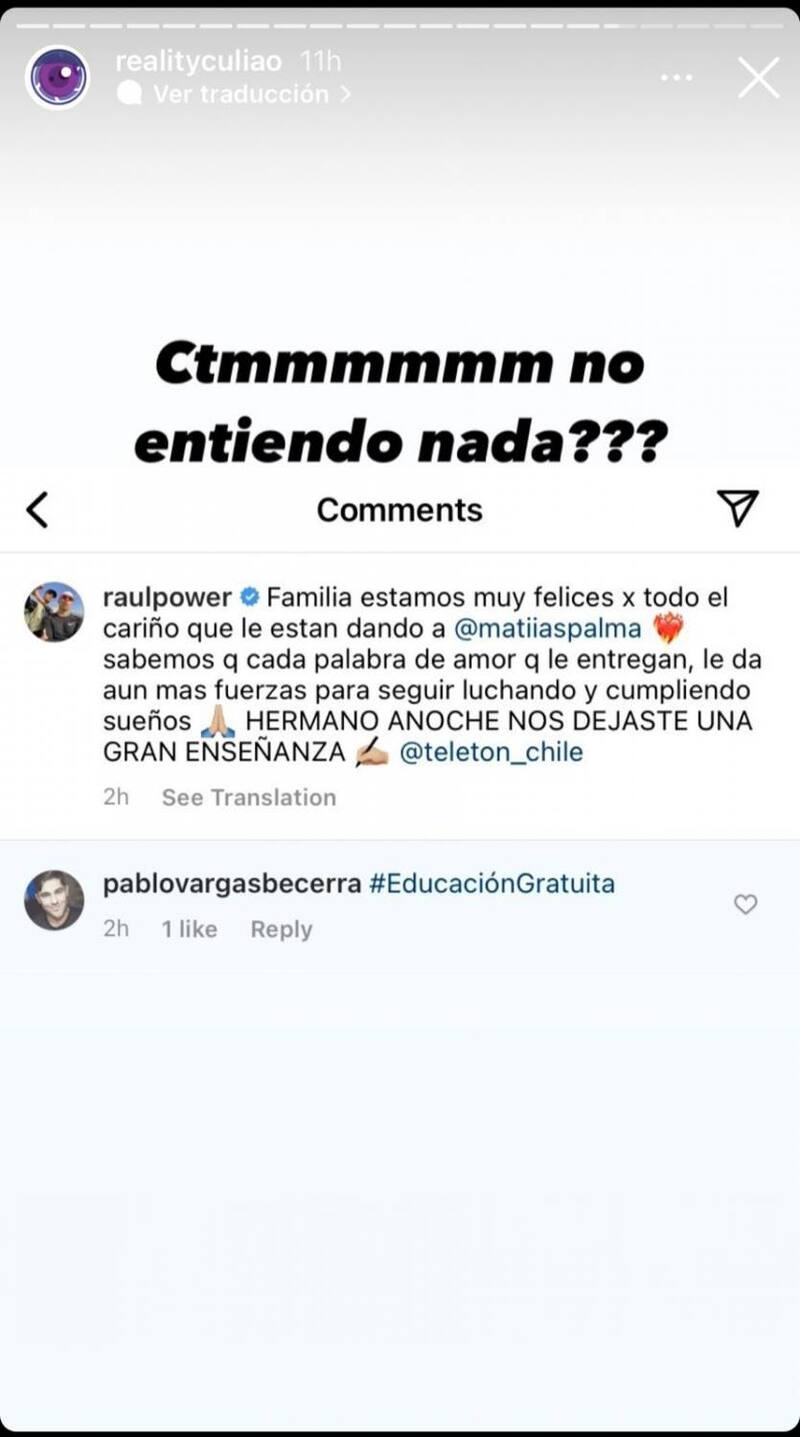The height and width of the screenshot is (1437, 800).
Task: Tap the realityculiao username
Action: tap(202, 61)
